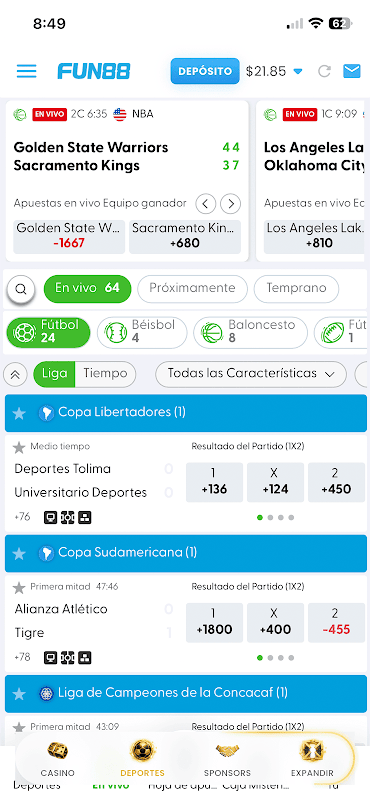The image size is (370, 800).
Task: Expand the balance dropdown arrow
Action: pos(298,71)
